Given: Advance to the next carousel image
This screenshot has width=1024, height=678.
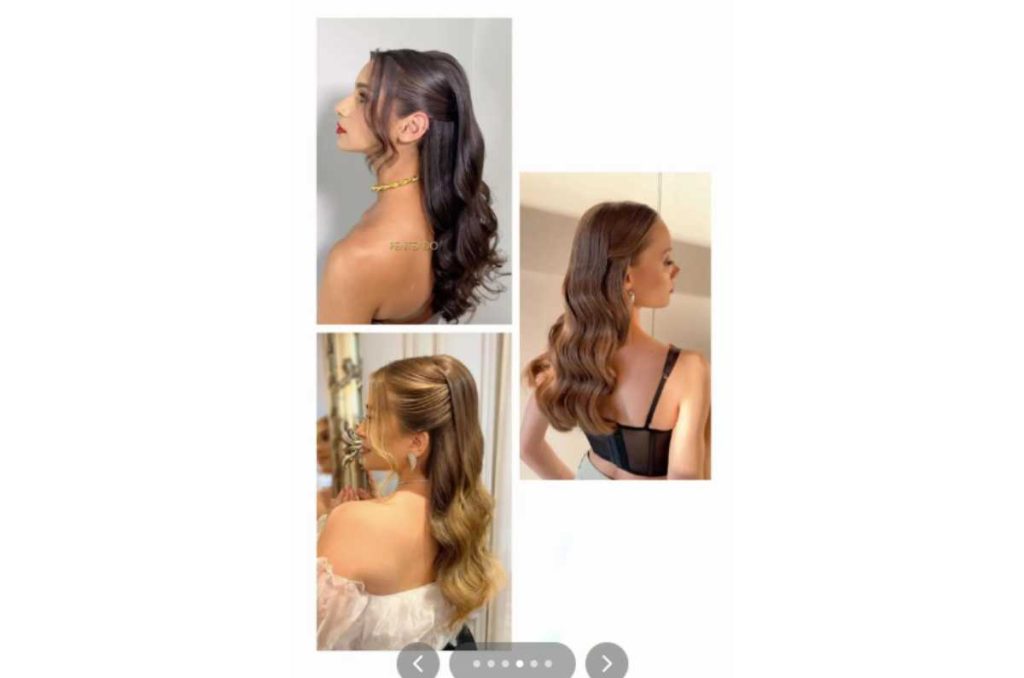Looking at the screenshot, I should pos(606,662).
